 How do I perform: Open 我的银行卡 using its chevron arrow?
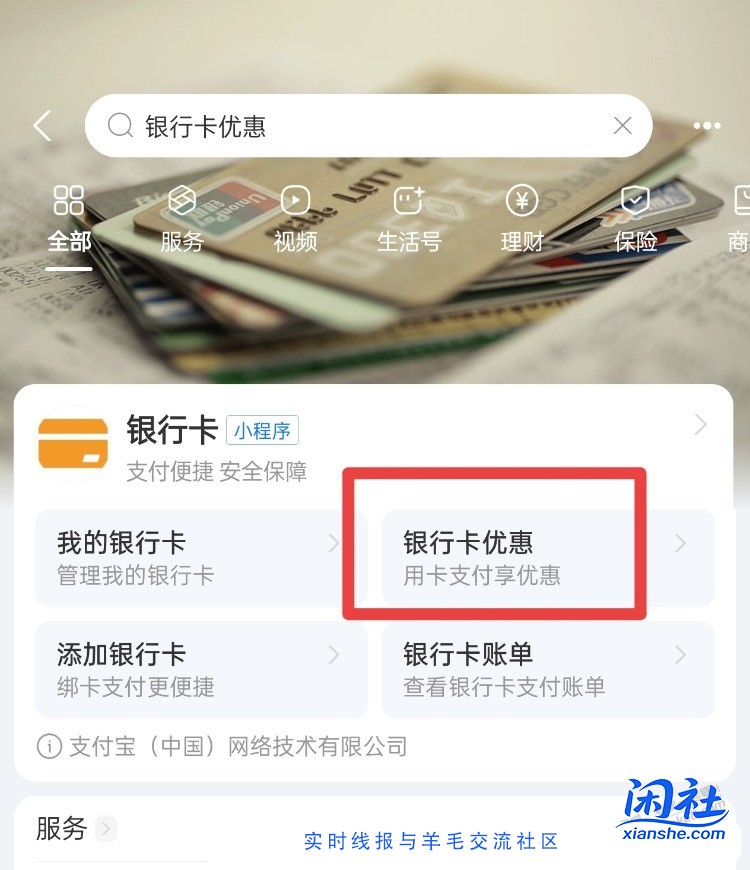coord(335,543)
